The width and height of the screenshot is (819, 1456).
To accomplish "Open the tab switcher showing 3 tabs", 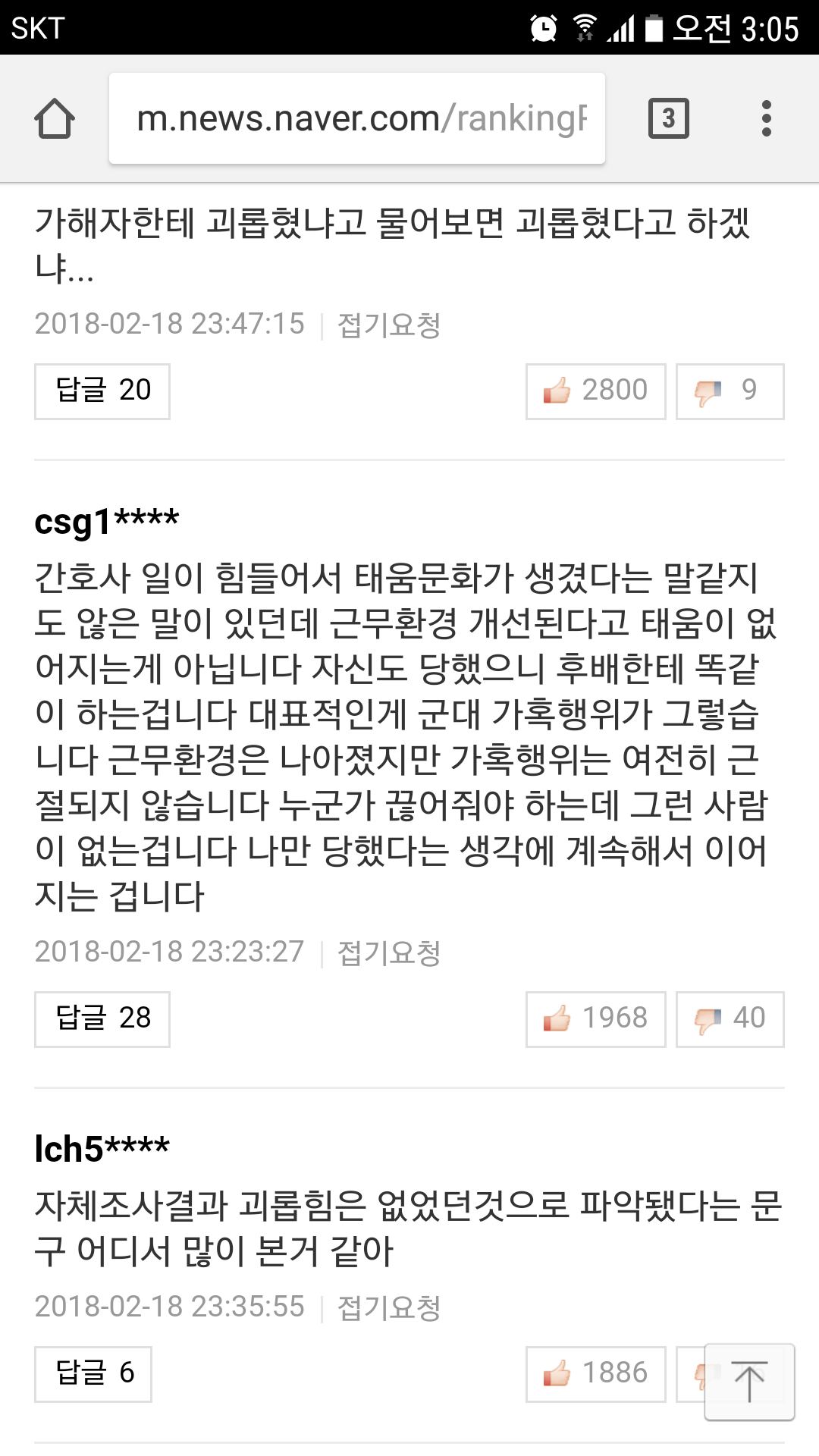I will pyautogui.click(x=669, y=118).
